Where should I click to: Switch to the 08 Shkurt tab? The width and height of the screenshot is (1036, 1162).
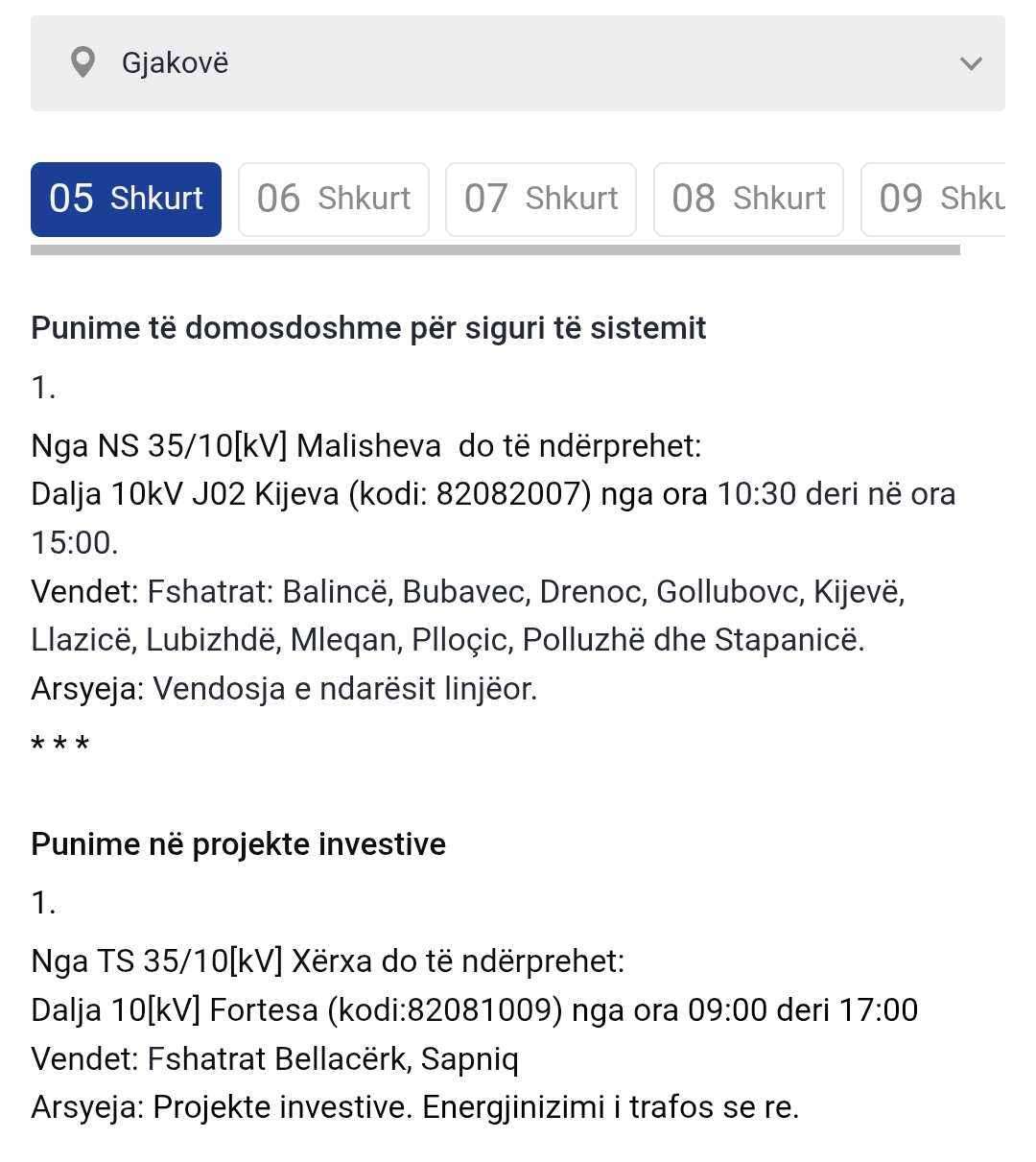(x=748, y=199)
